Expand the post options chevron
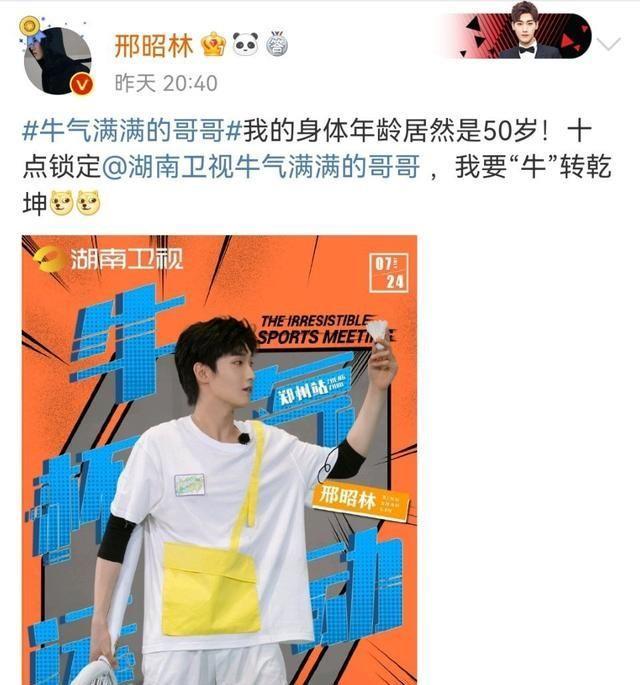The height and width of the screenshot is (685, 640). tap(607, 41)
